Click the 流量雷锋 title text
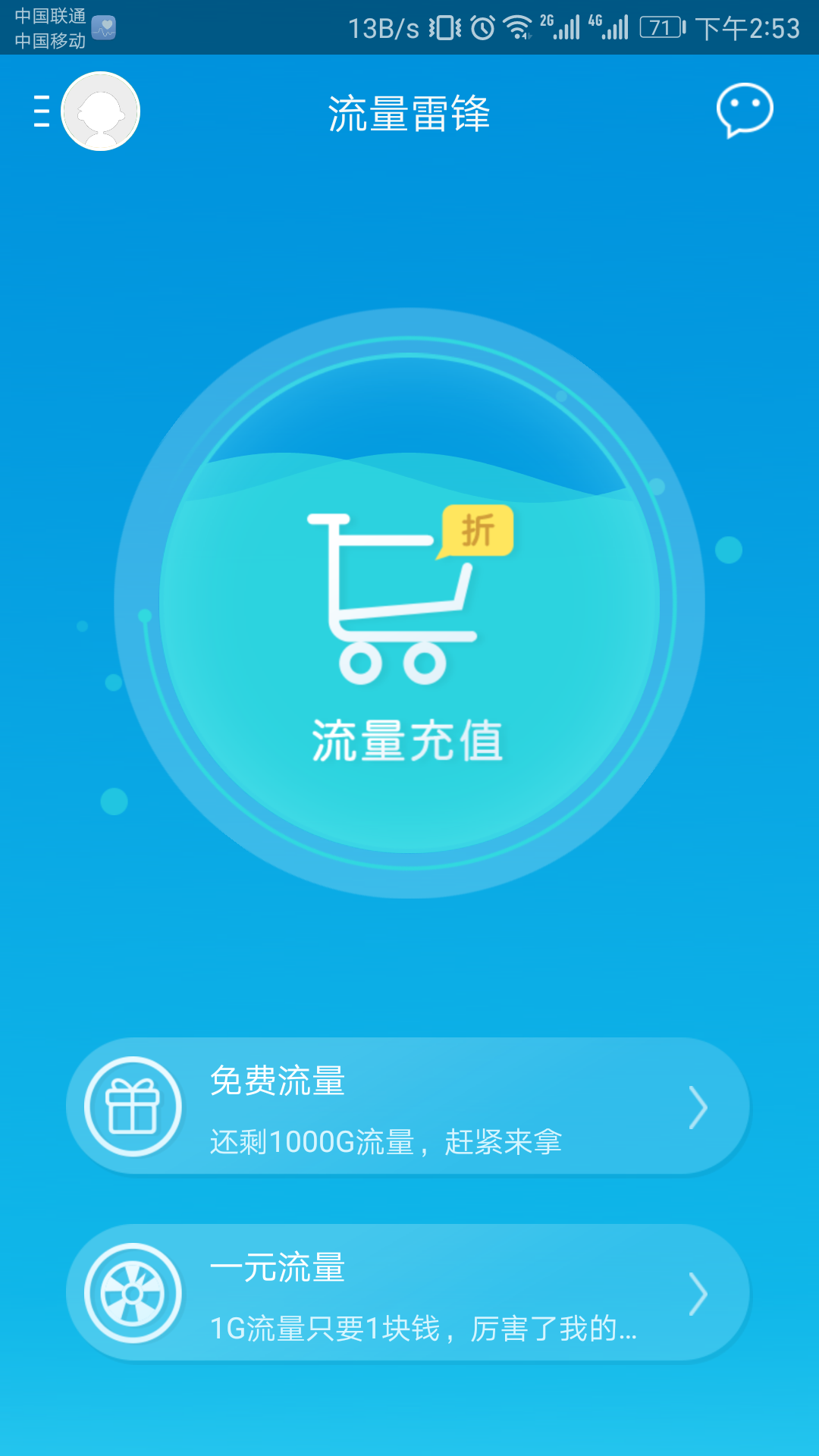819x1456 pixels. 409,114
